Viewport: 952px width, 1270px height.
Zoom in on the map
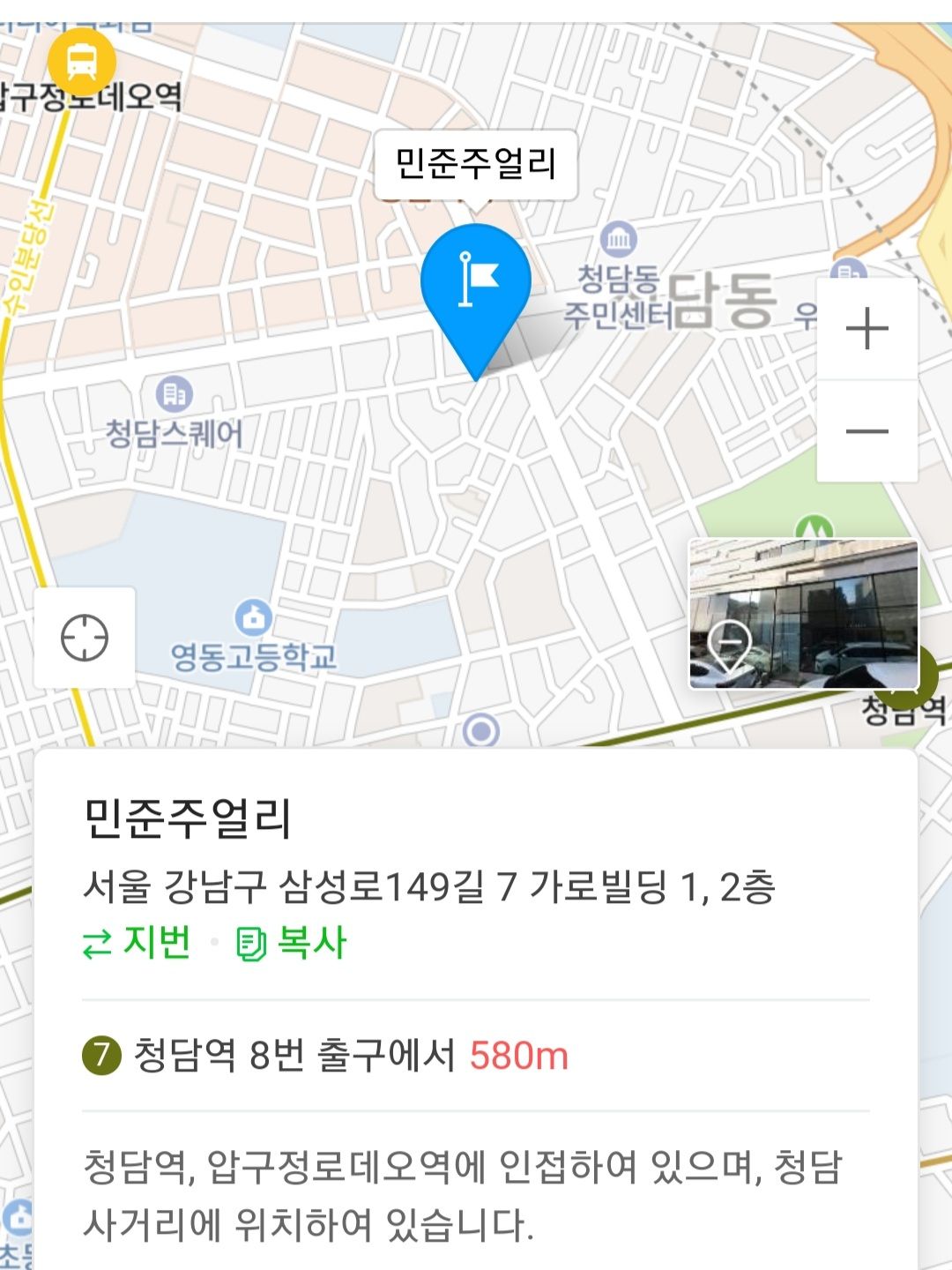tap(867, 330)
